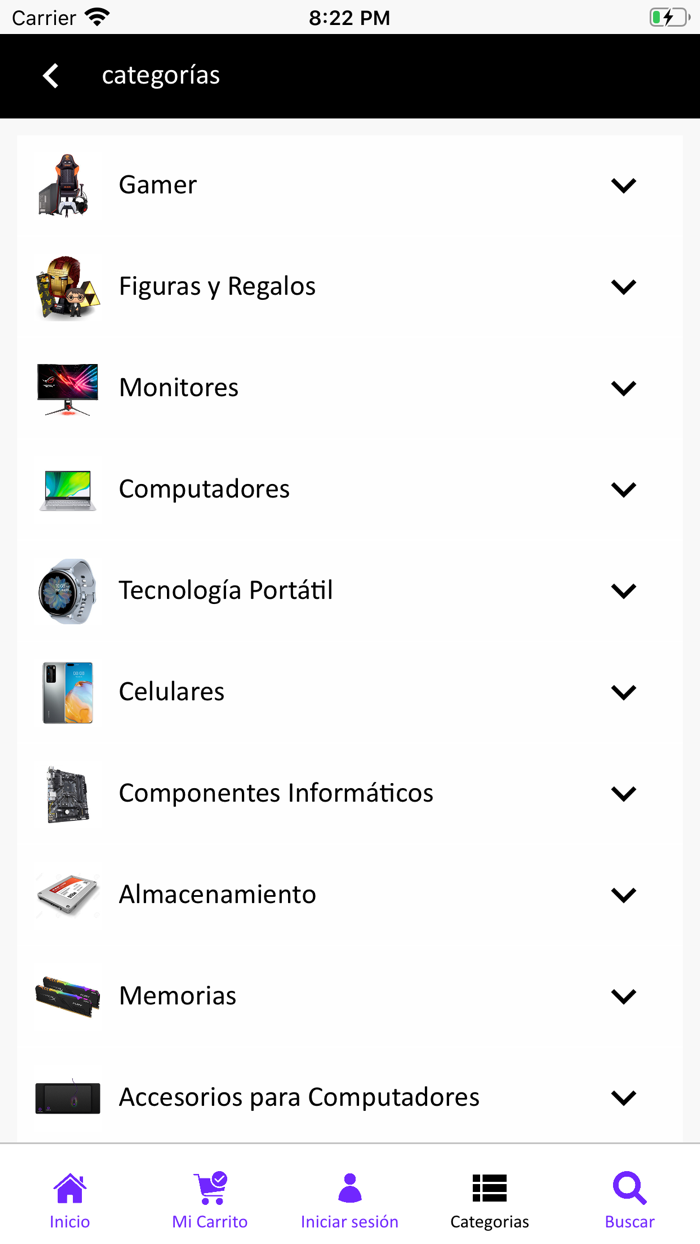Expand the Accesorios para Computadores category
This screenshot has width=700, height=1244.
(x=623, y=1098)
